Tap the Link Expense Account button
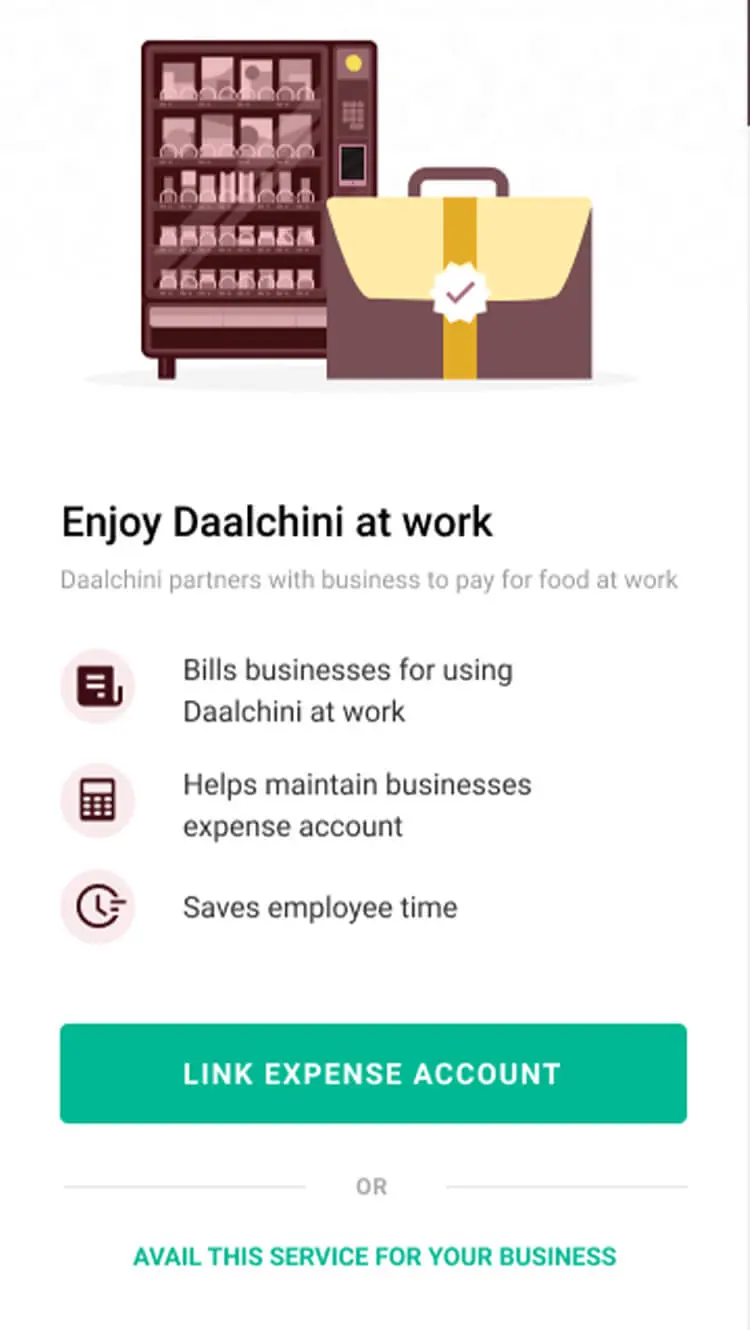The width and height of the screenshot is (750, 1330). click(x=373, y=1073)
